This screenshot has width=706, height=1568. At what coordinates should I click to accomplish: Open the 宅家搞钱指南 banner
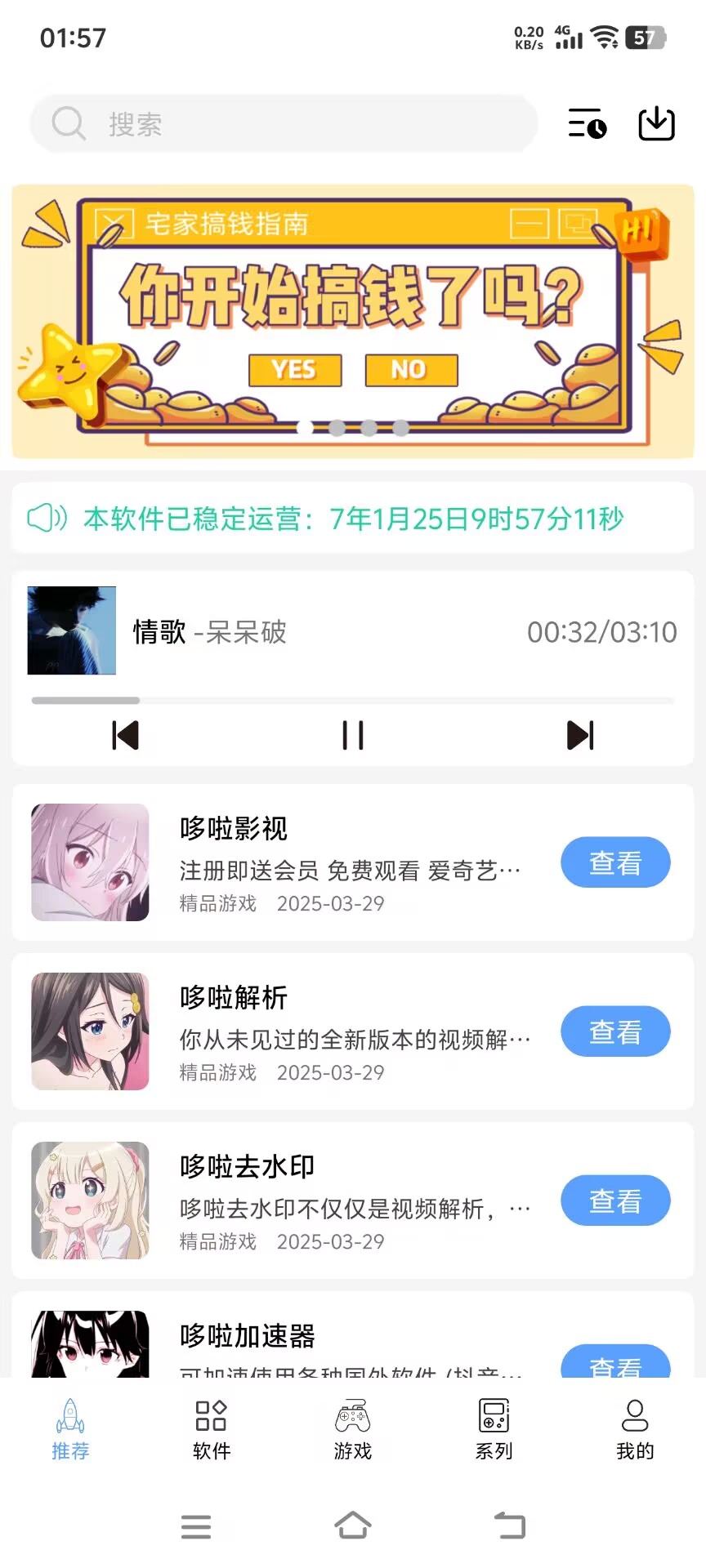coord(353,321)
